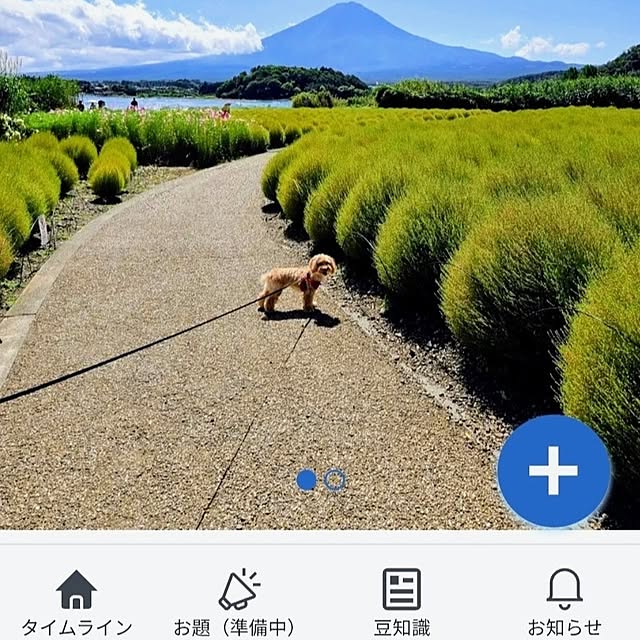Switch to the タイムライン tab

tap(76, 603)
